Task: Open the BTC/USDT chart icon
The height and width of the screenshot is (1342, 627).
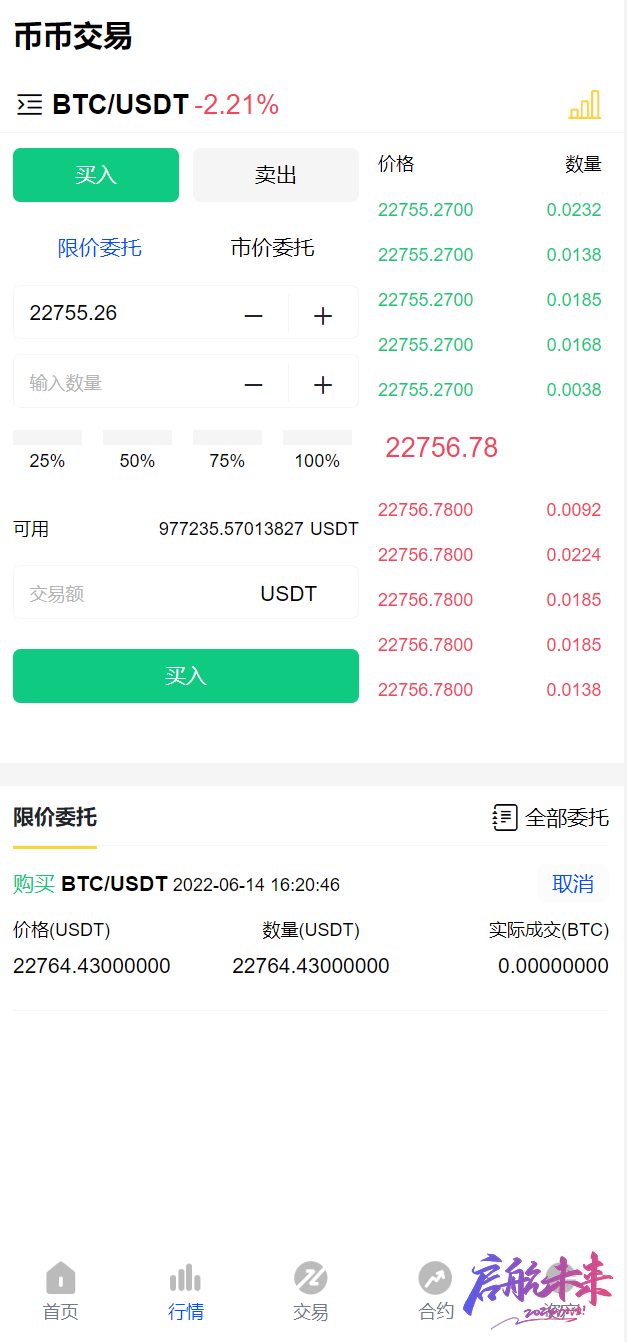Action: tap(585, 105)
